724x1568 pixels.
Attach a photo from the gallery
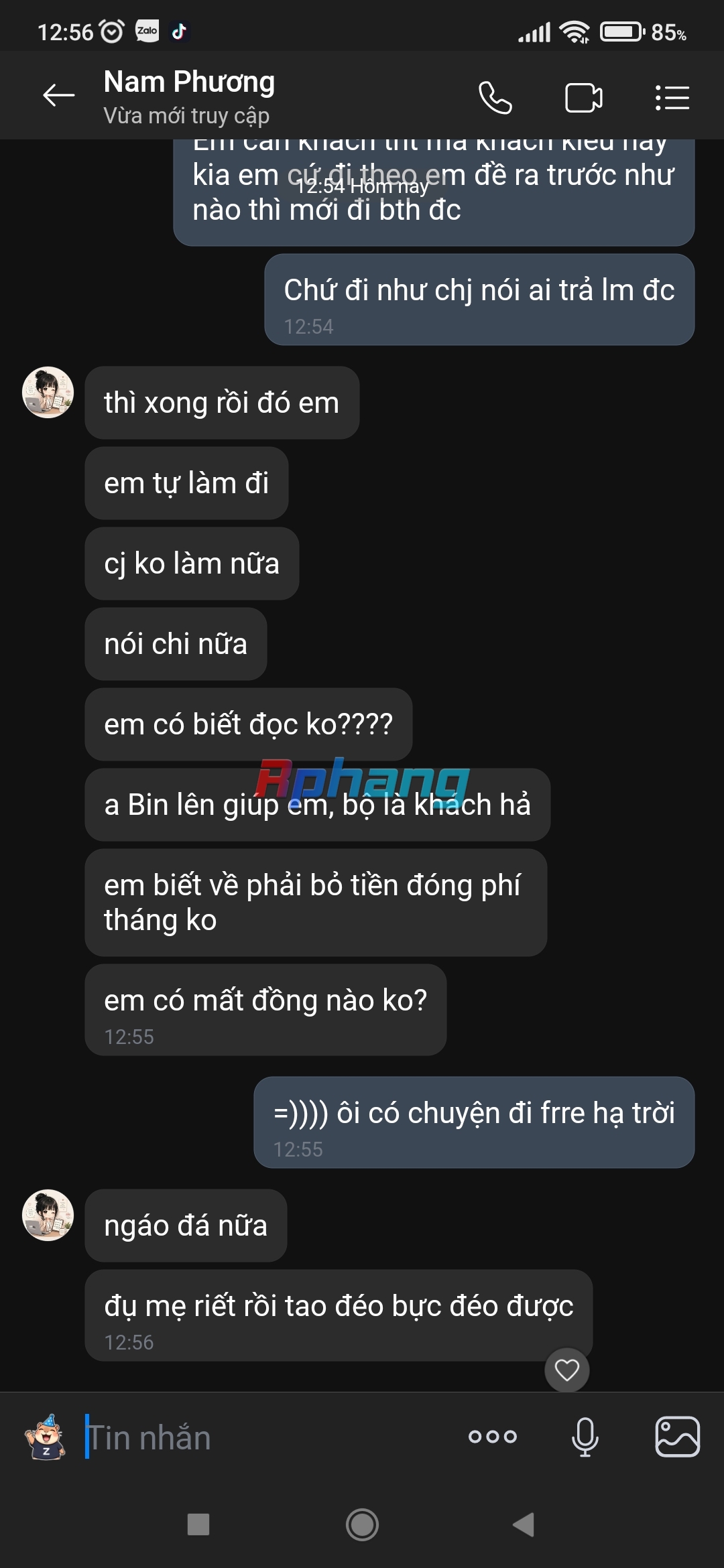pyautogui.click(x=677, y=1437)
